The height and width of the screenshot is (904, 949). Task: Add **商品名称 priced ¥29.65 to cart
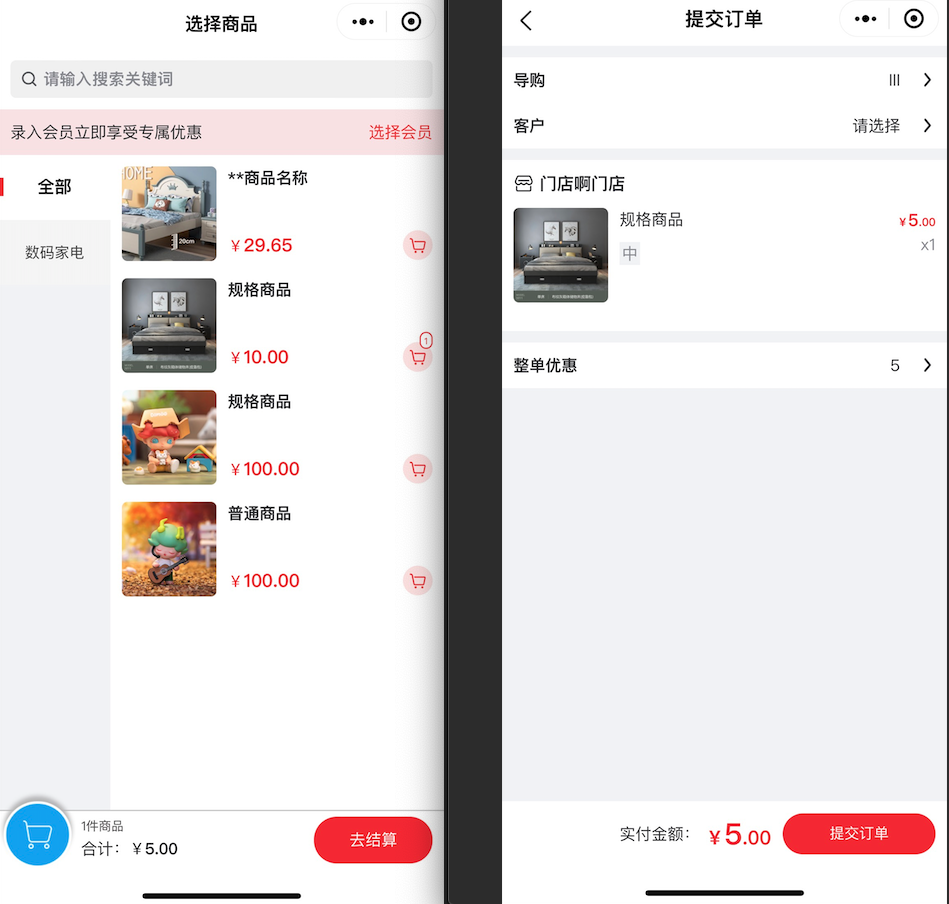pyautogui.click(x=418, y=245)
